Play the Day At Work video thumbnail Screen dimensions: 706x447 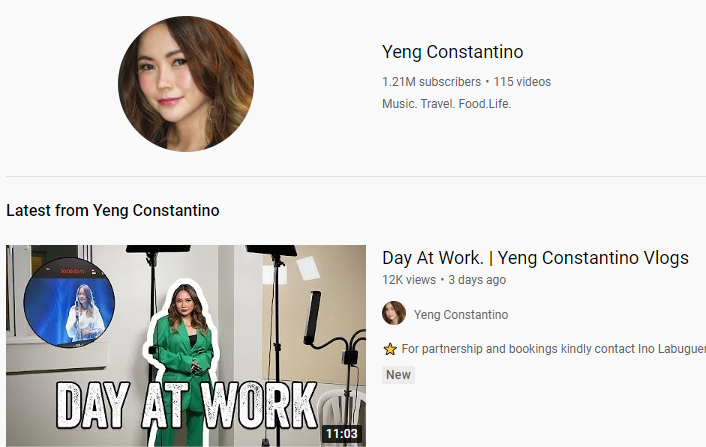[x=186, y=345]
